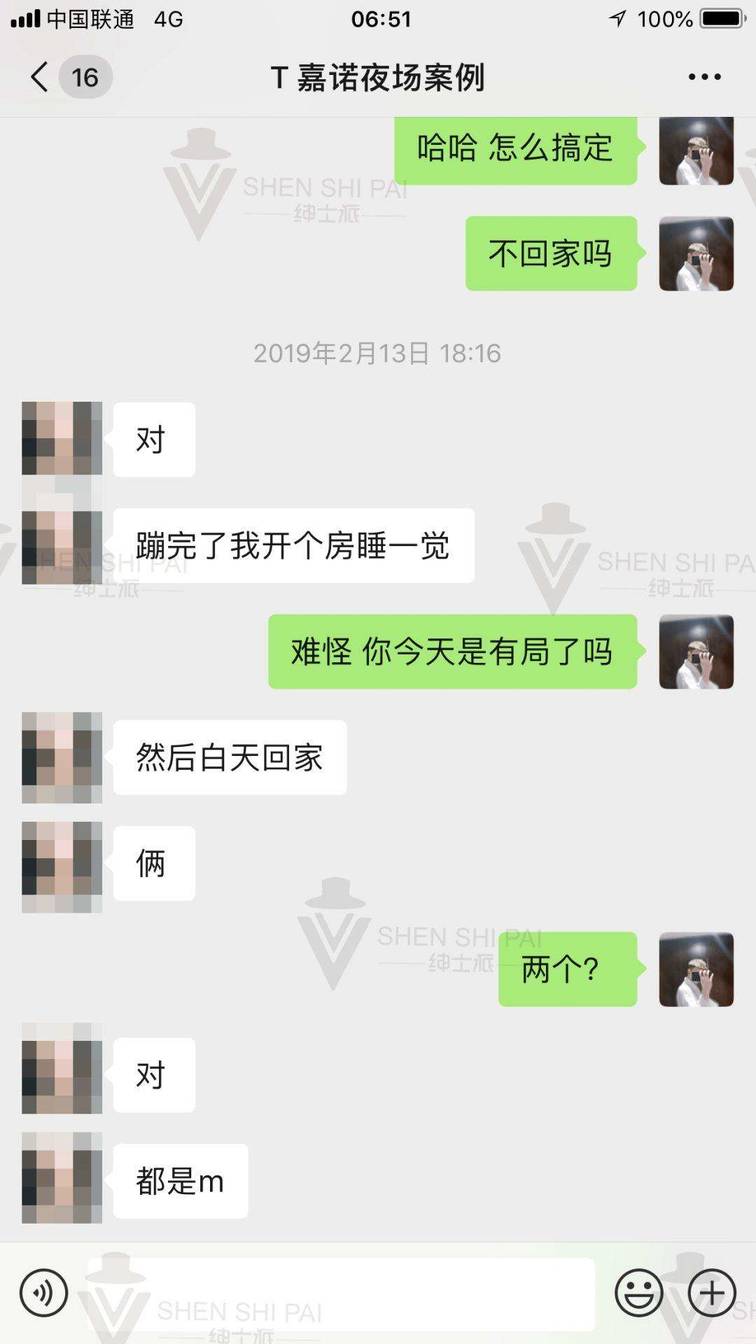Tap the battery indicator

pos(723,17)
